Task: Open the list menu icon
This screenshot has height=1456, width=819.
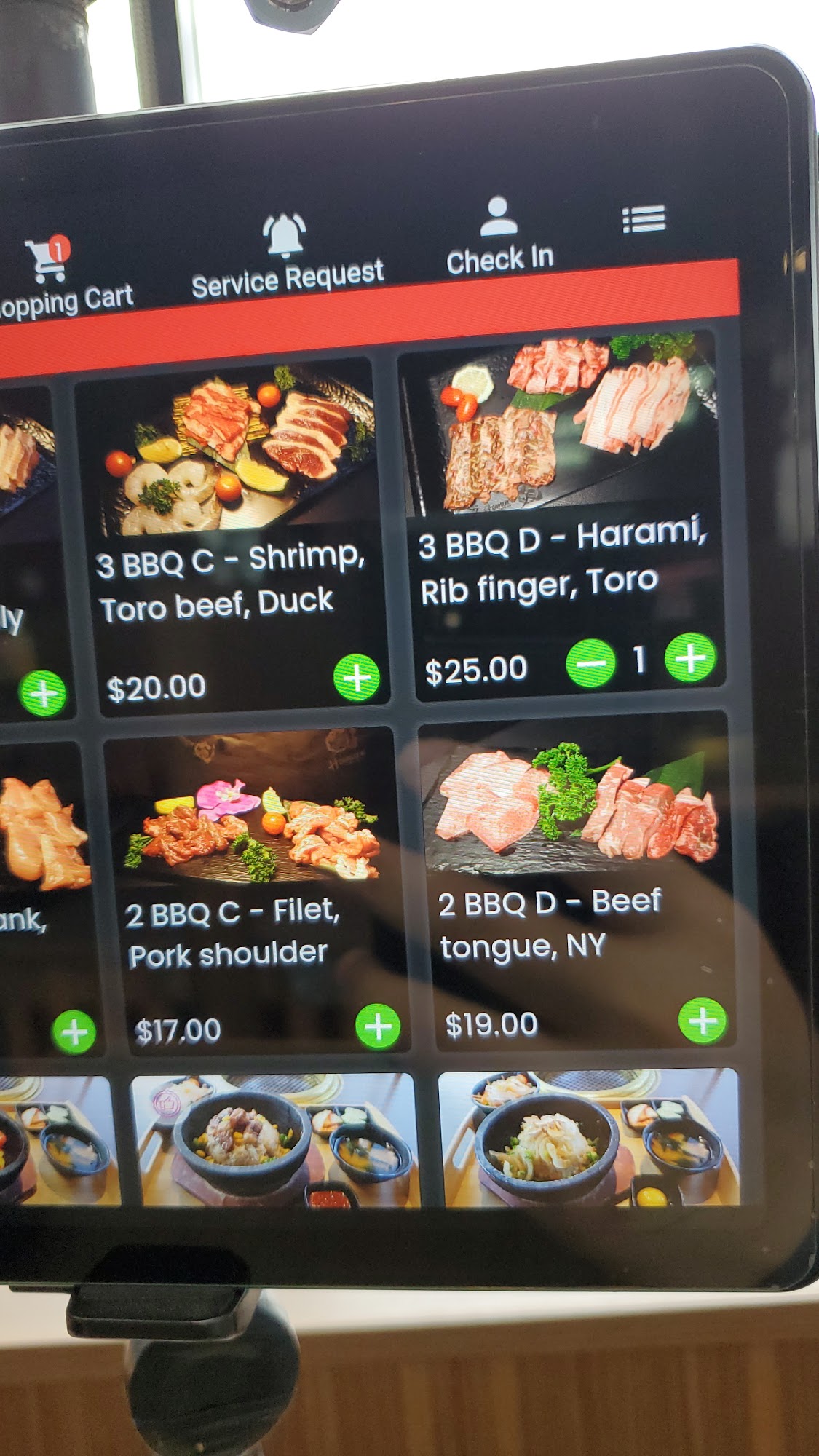Action: click(644, 219)
